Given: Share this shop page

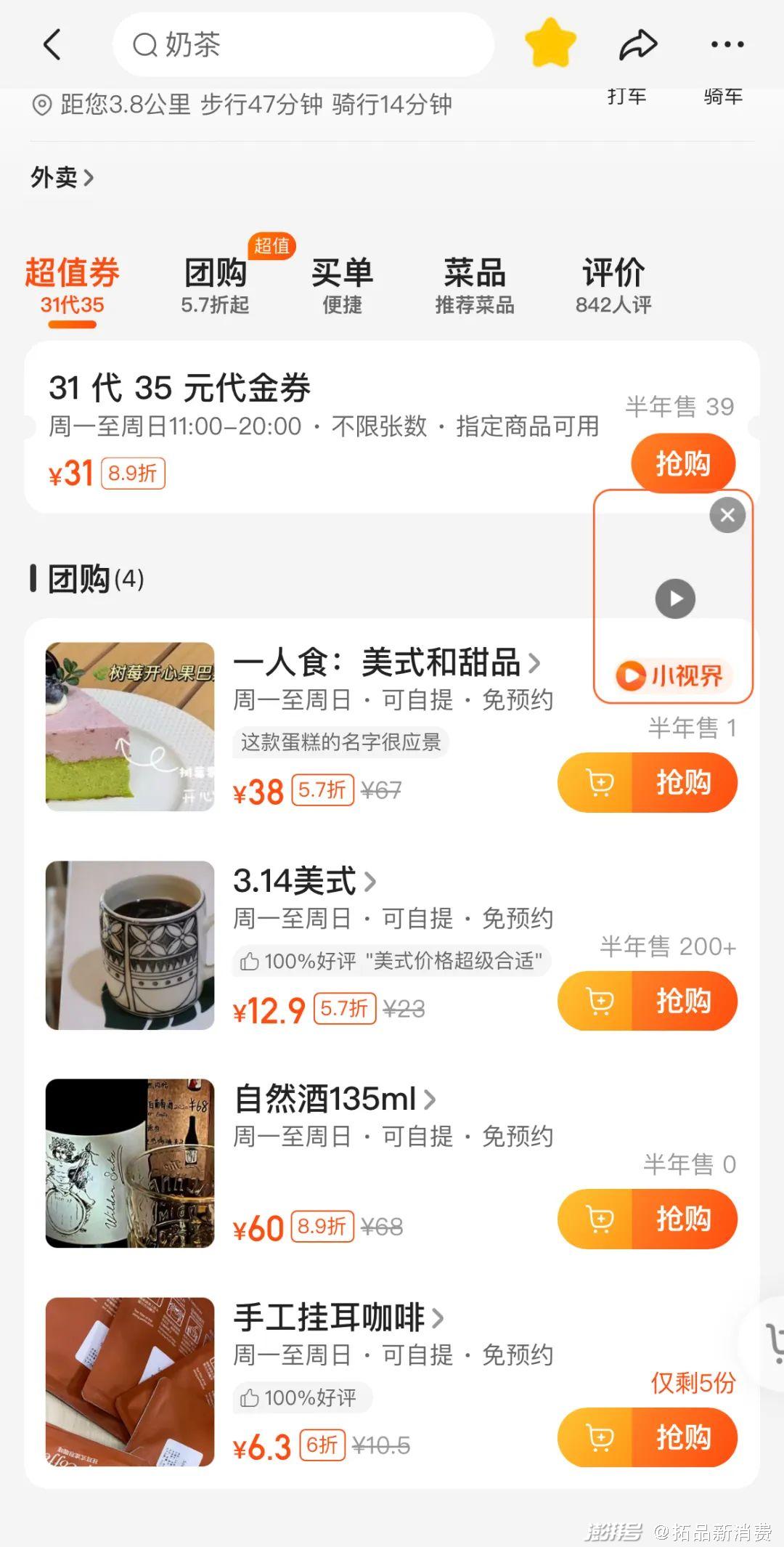Looking at the screenshot, I should point(638,45).
